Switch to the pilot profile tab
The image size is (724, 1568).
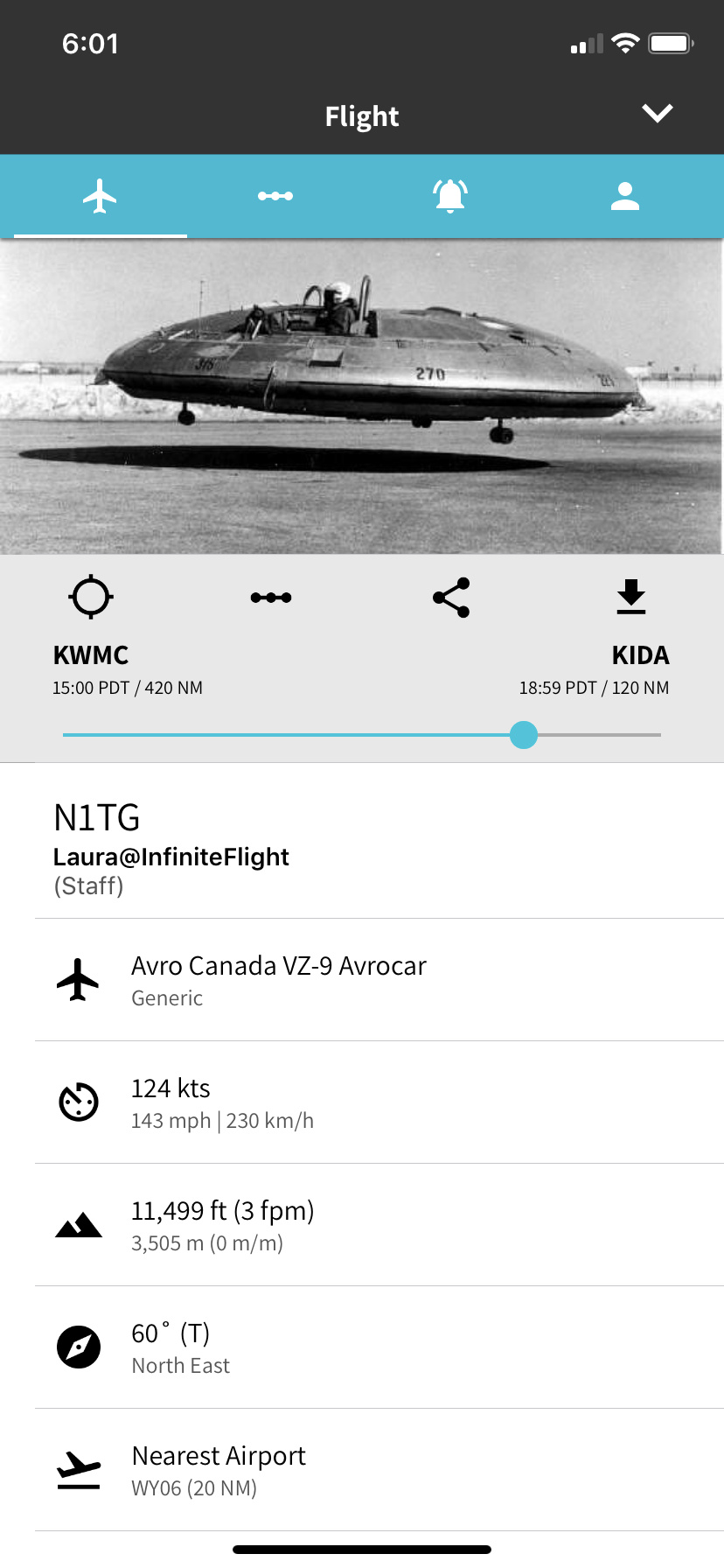click(625, 196)
